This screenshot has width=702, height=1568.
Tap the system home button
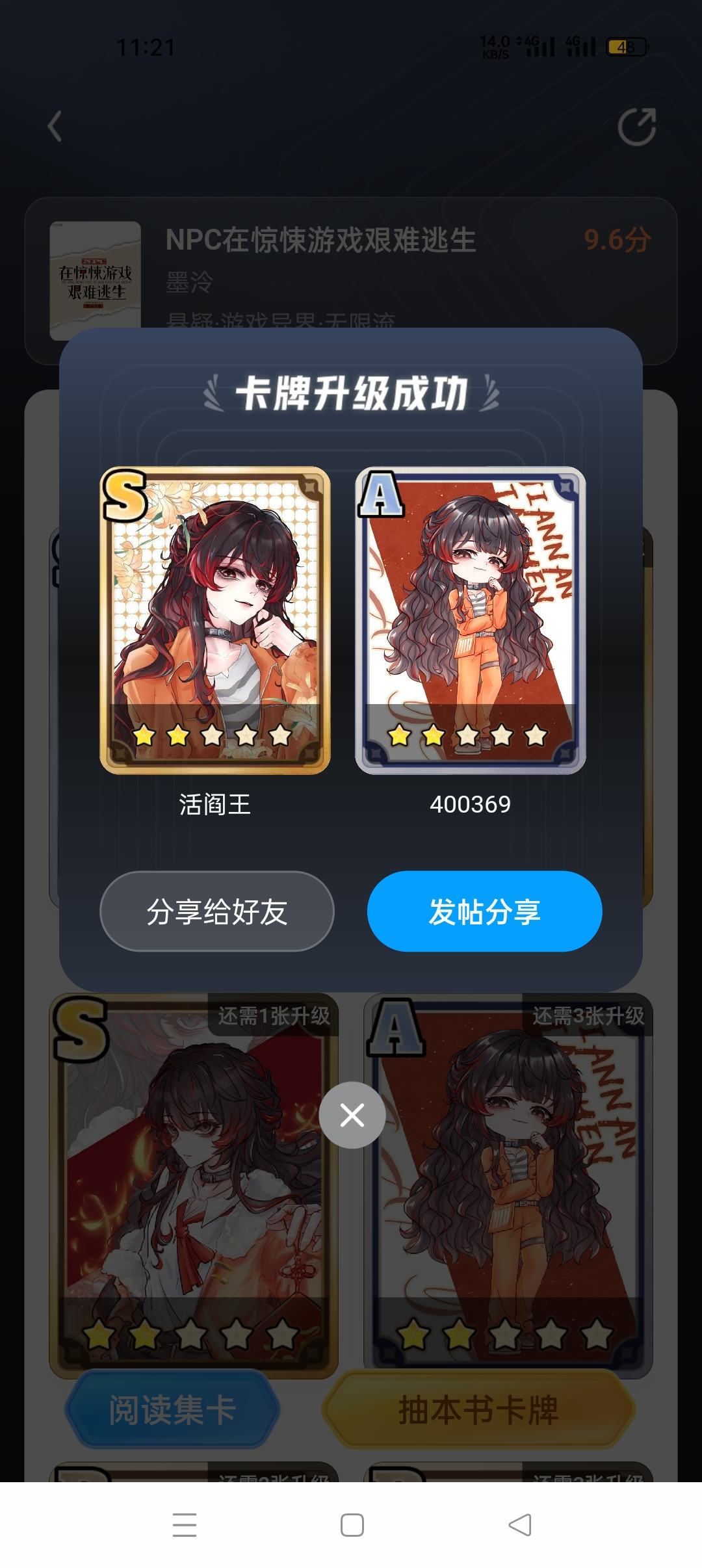point(352,1524)
